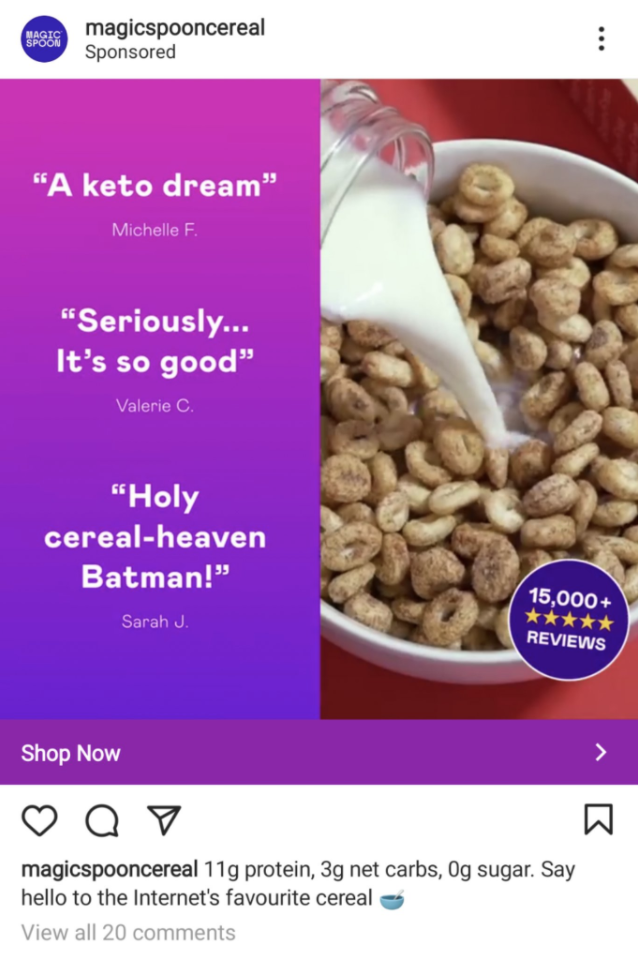Image resolution: width=638 pixels, height=958 pixels.
Task: Open the post's three-dot options menu
Action: 601,39
